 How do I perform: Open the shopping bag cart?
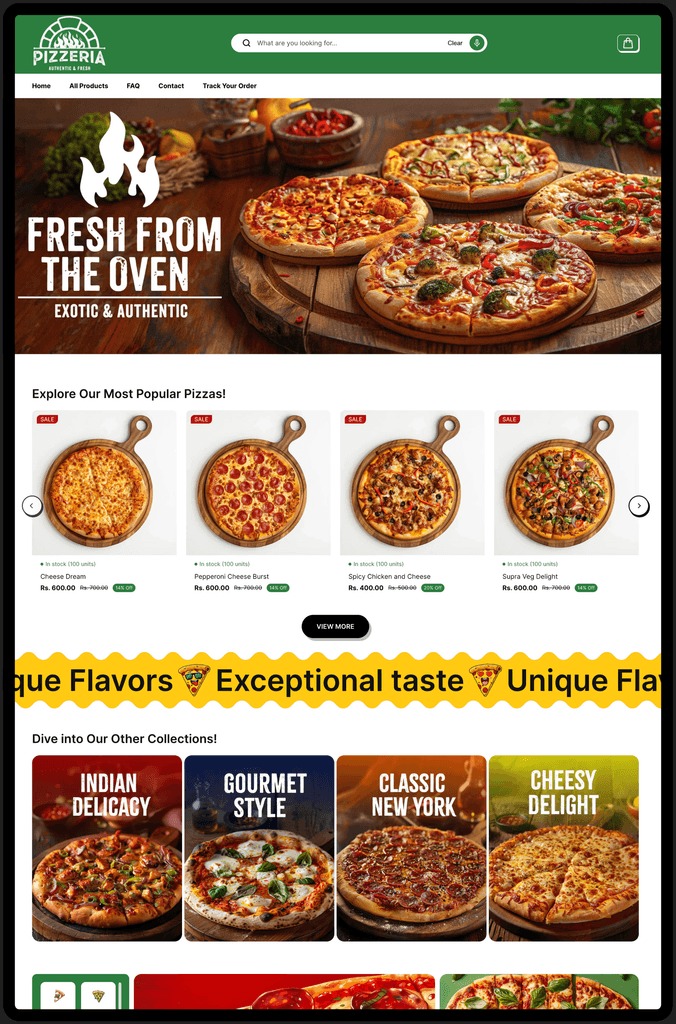click(628, 43)
